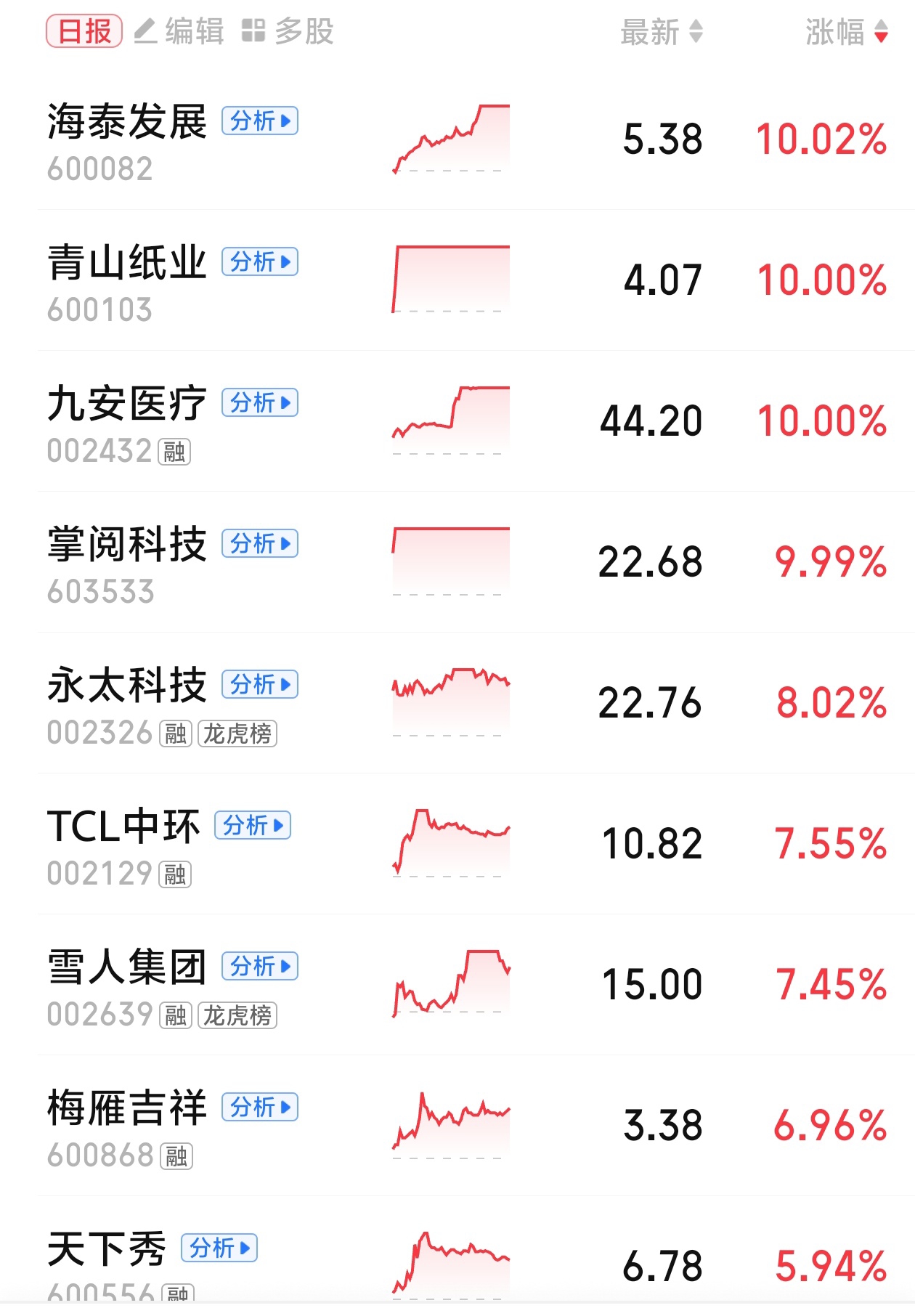Tap the 分析 tag beside 青山纸业
The image size is (915, 1316).
260,262
